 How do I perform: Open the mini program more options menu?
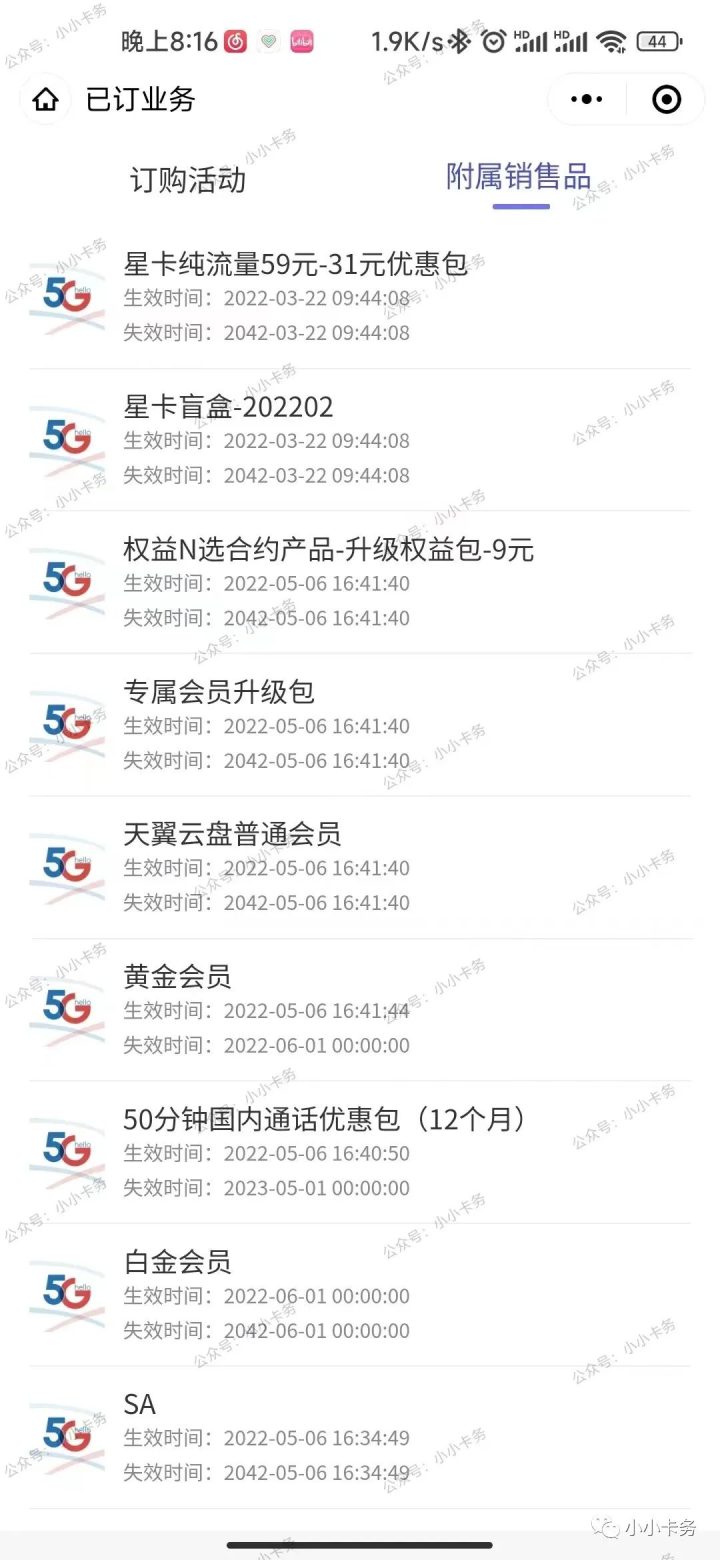[x=587, y=99]
